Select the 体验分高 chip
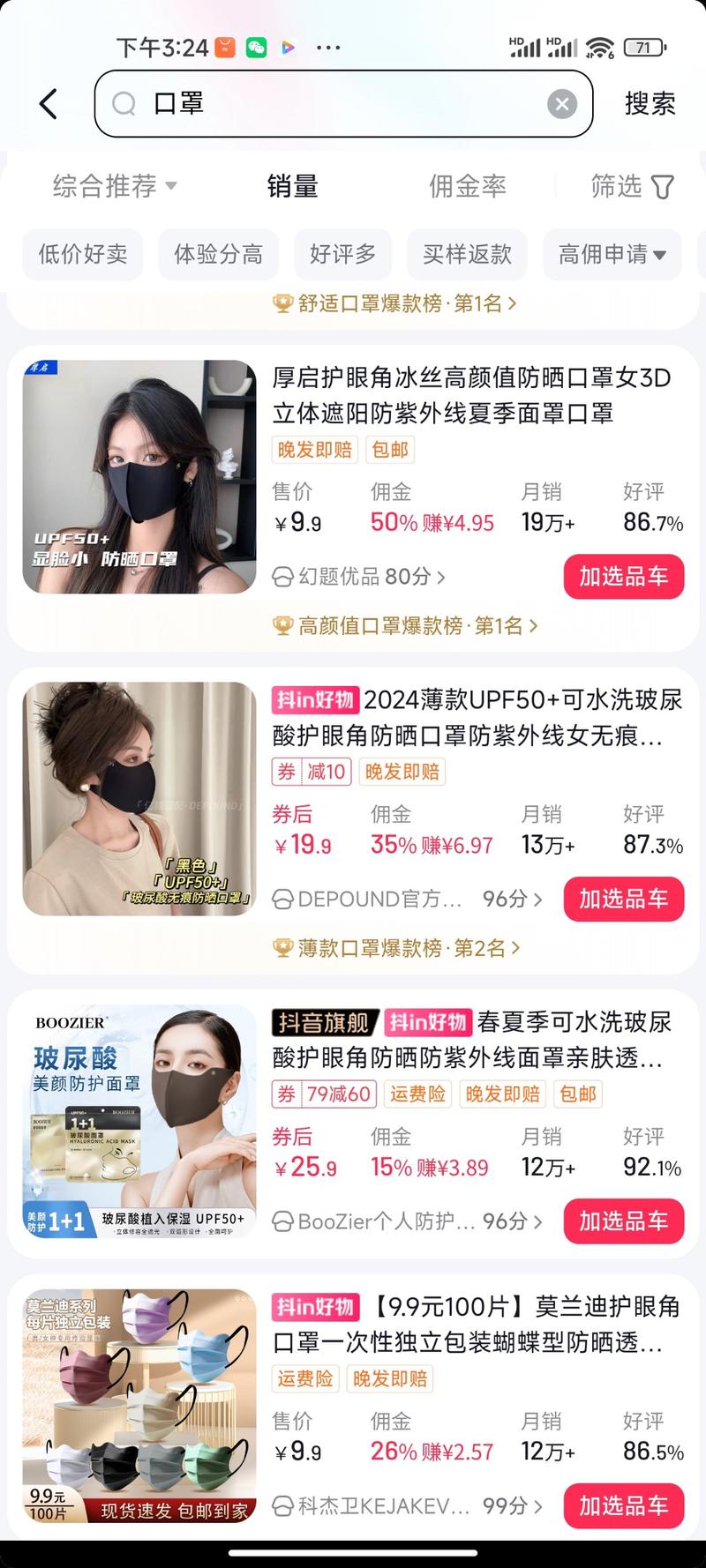Viewport: 706px width, 1568px height. point(218,255)
